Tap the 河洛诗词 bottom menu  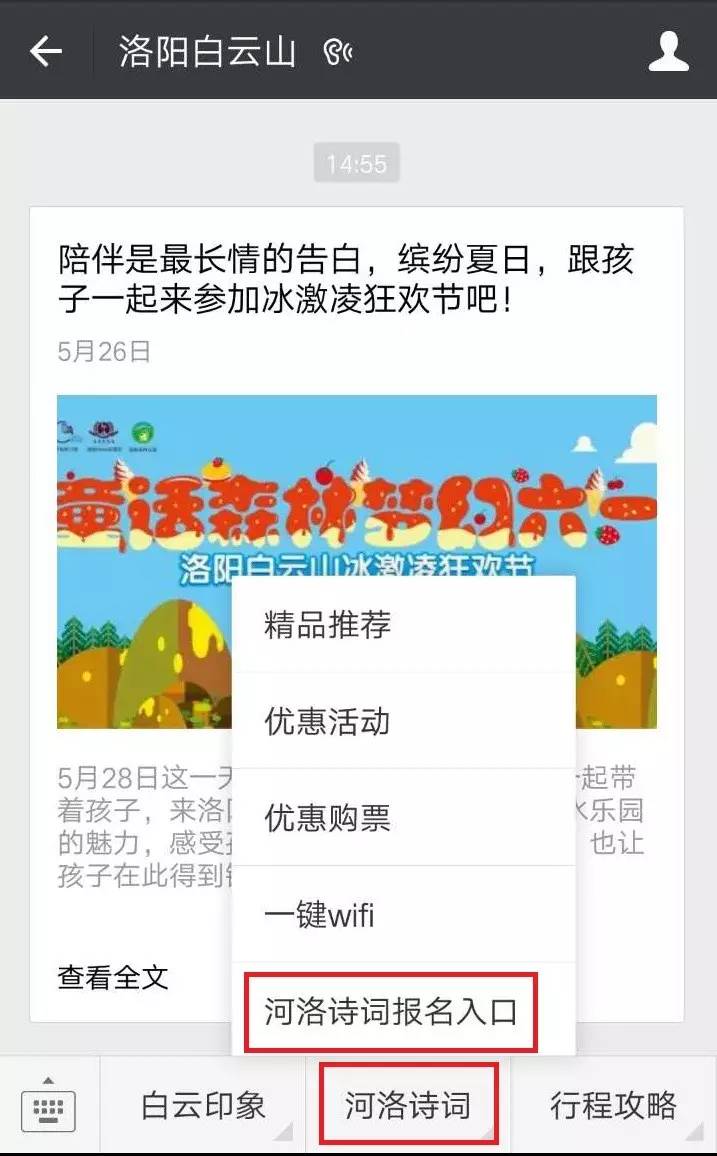[x=408, y=1106]
